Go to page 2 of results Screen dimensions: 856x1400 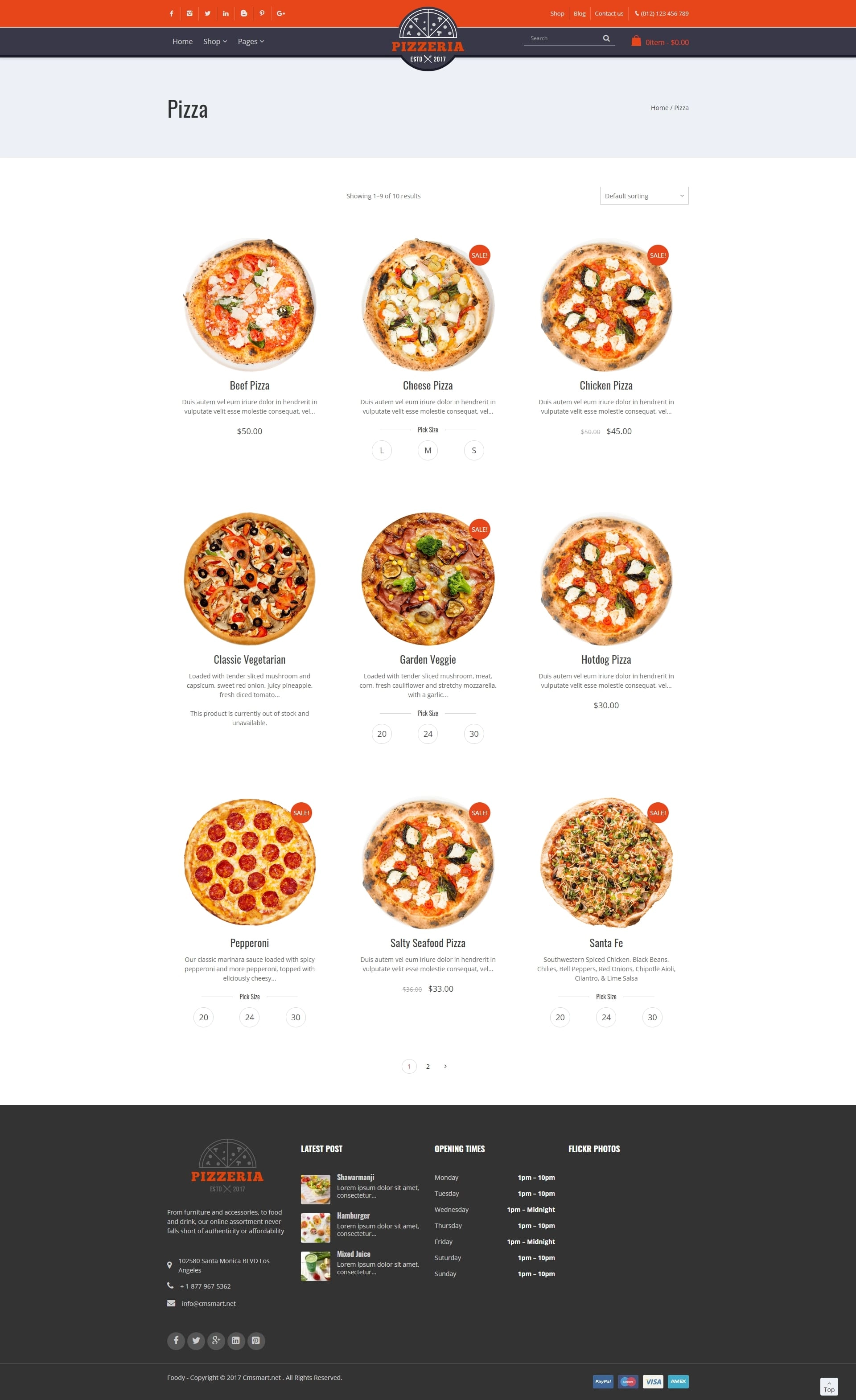pos(428,1067)
